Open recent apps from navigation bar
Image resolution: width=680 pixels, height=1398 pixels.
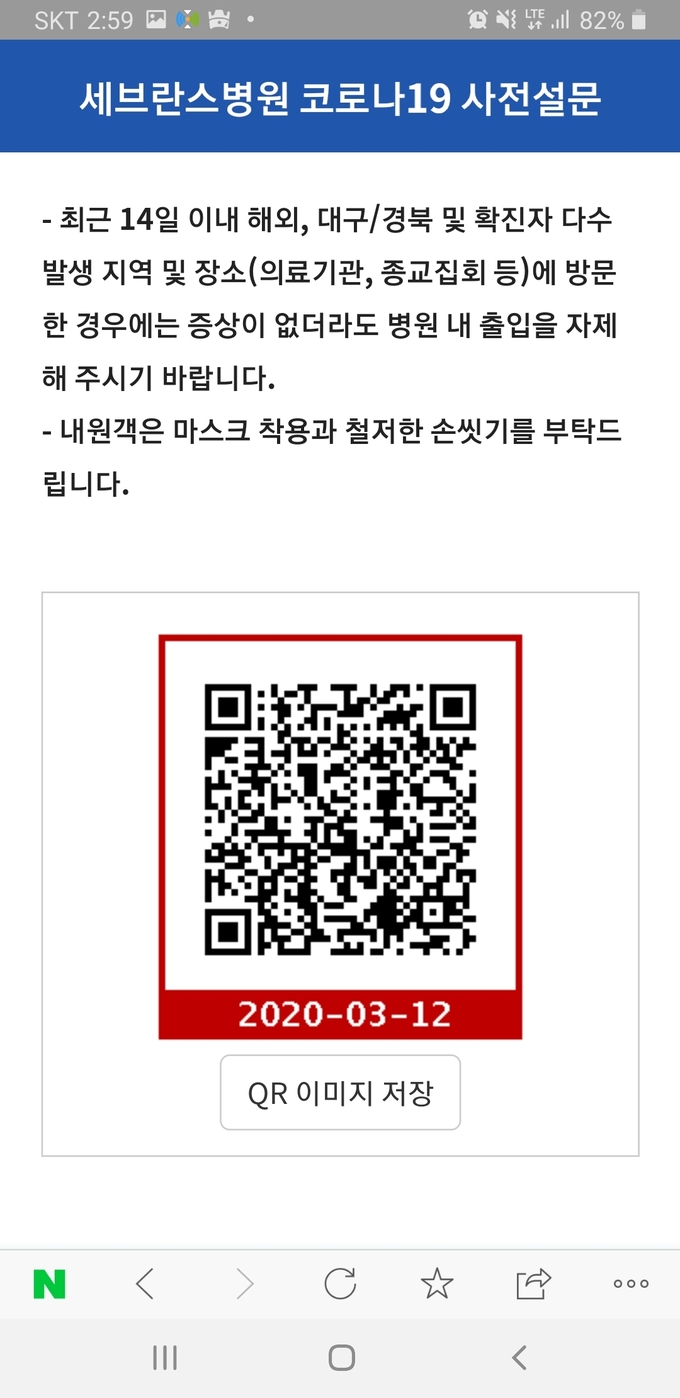pos(165,1357)
